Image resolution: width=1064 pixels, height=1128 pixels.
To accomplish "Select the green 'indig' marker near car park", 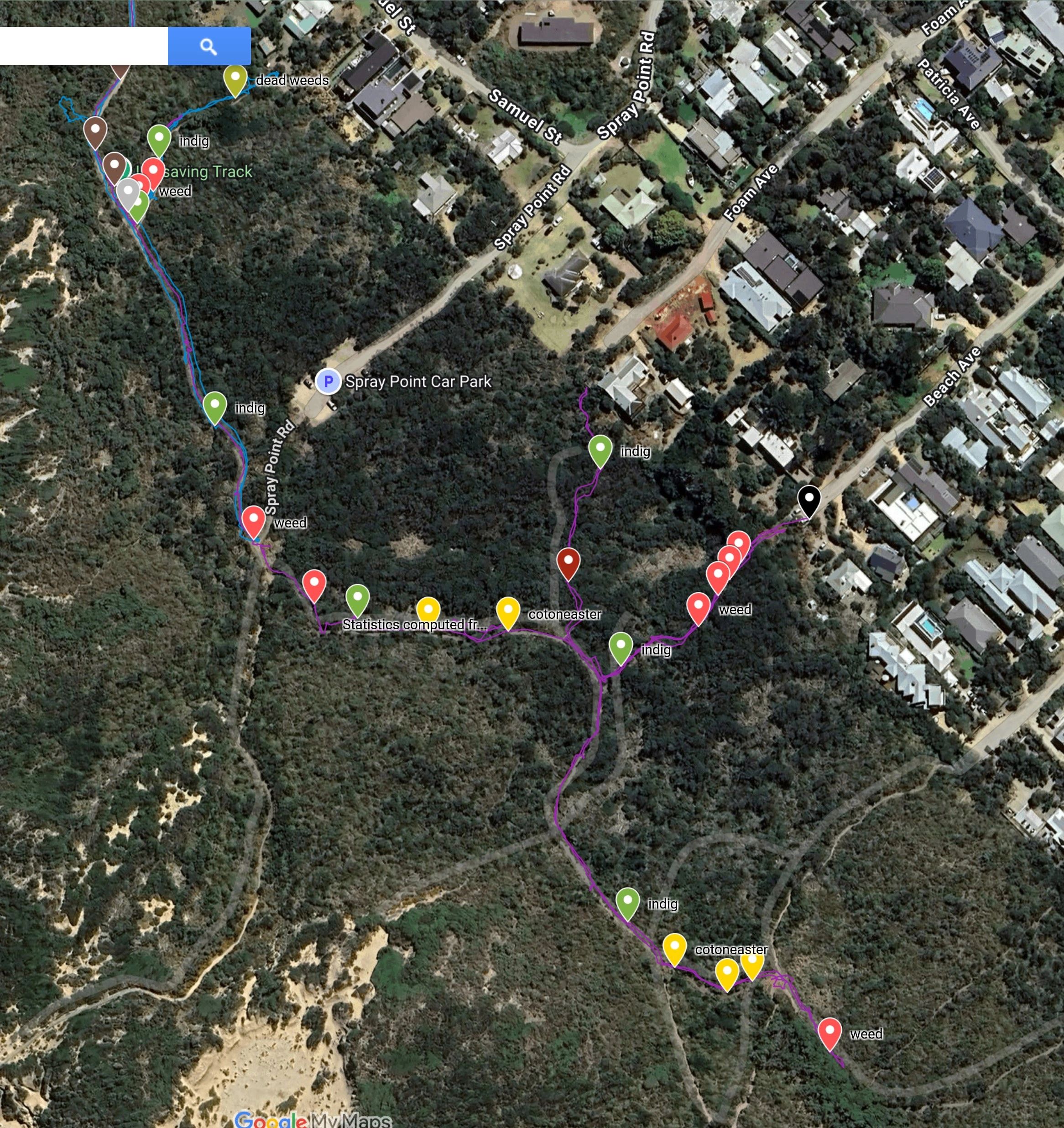I will coord(215,406).
